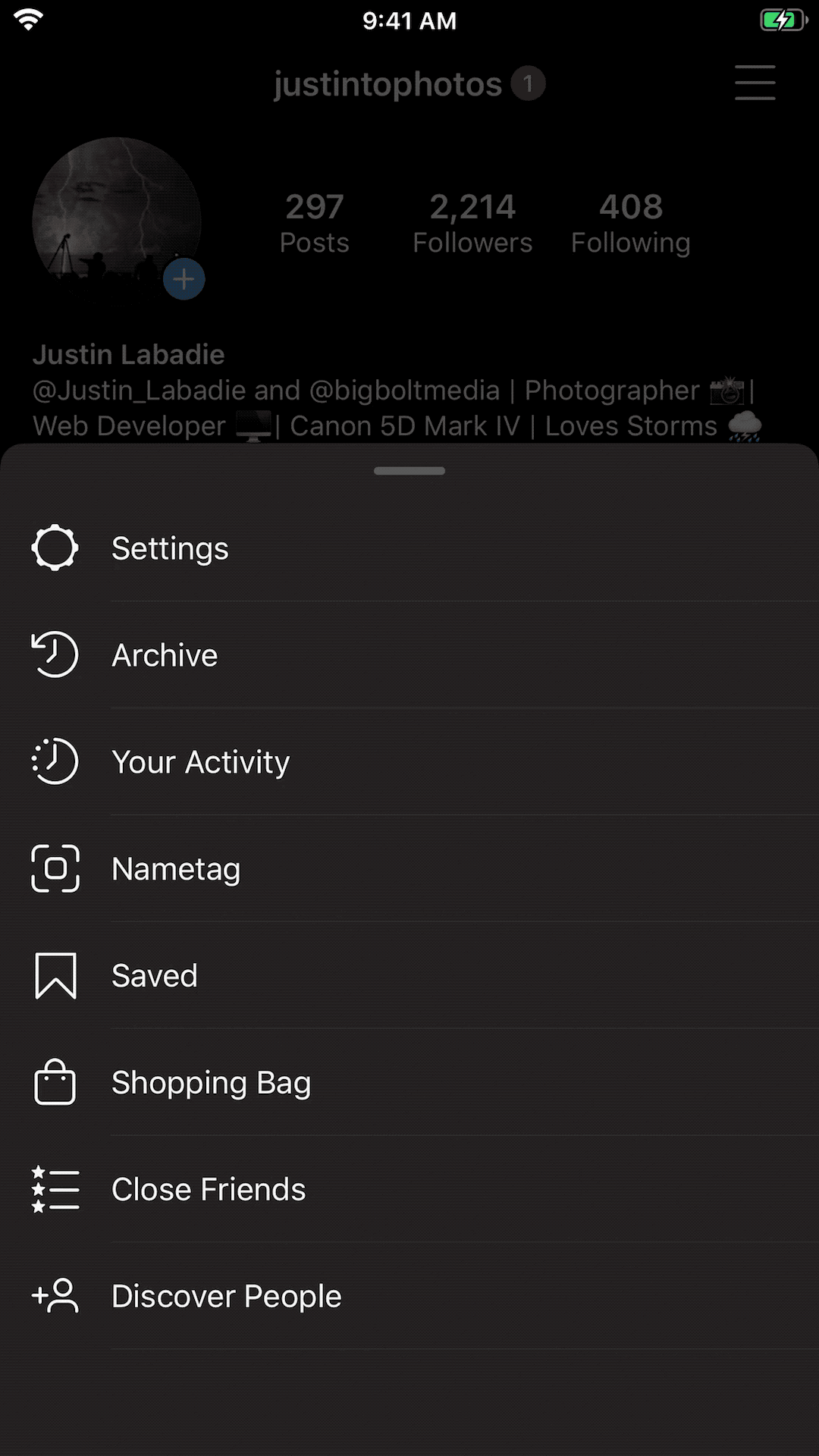Open the Shopping Bag
The width and height of the screenshot is (819, 1456).
click(409, 1083)
